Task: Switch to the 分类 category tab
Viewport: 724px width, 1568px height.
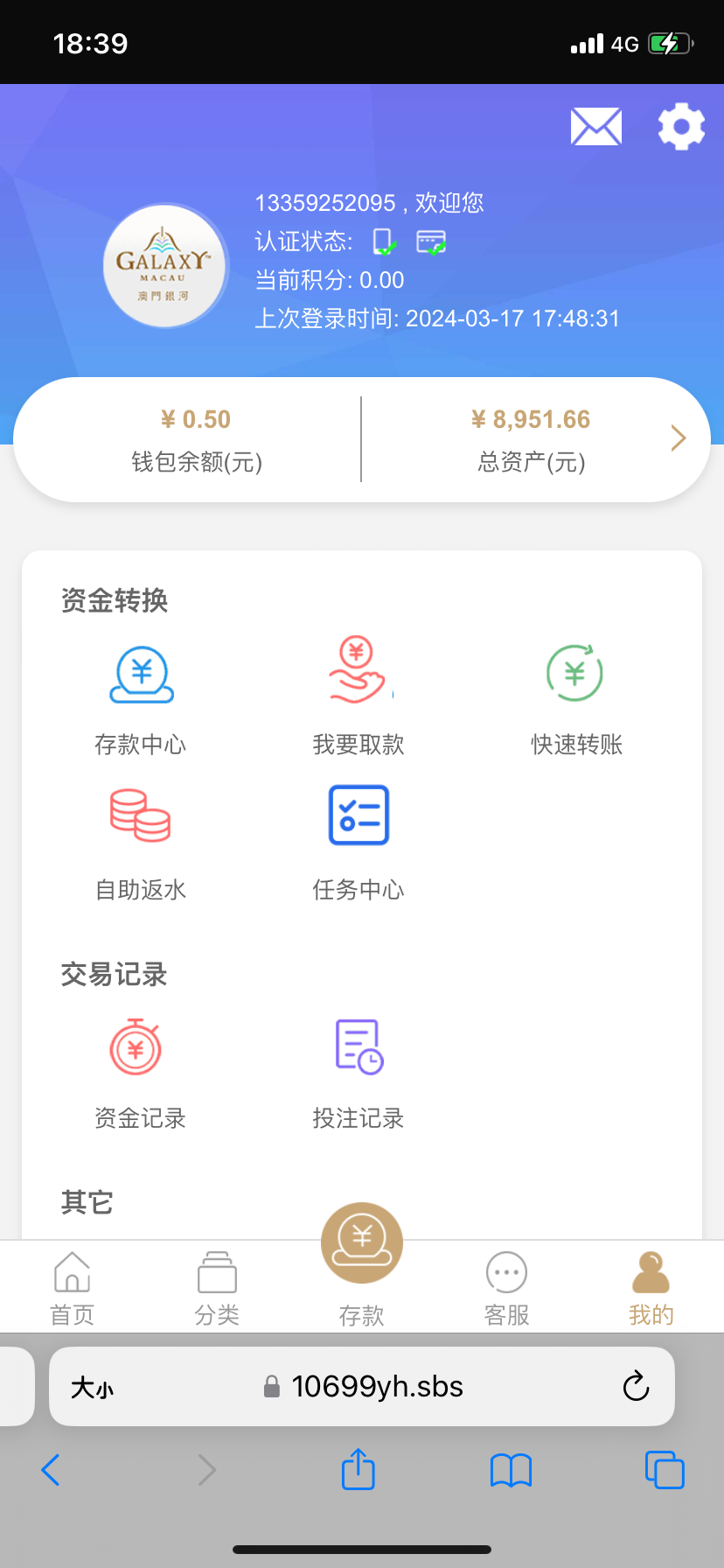Action: [x=216, y=1286]
